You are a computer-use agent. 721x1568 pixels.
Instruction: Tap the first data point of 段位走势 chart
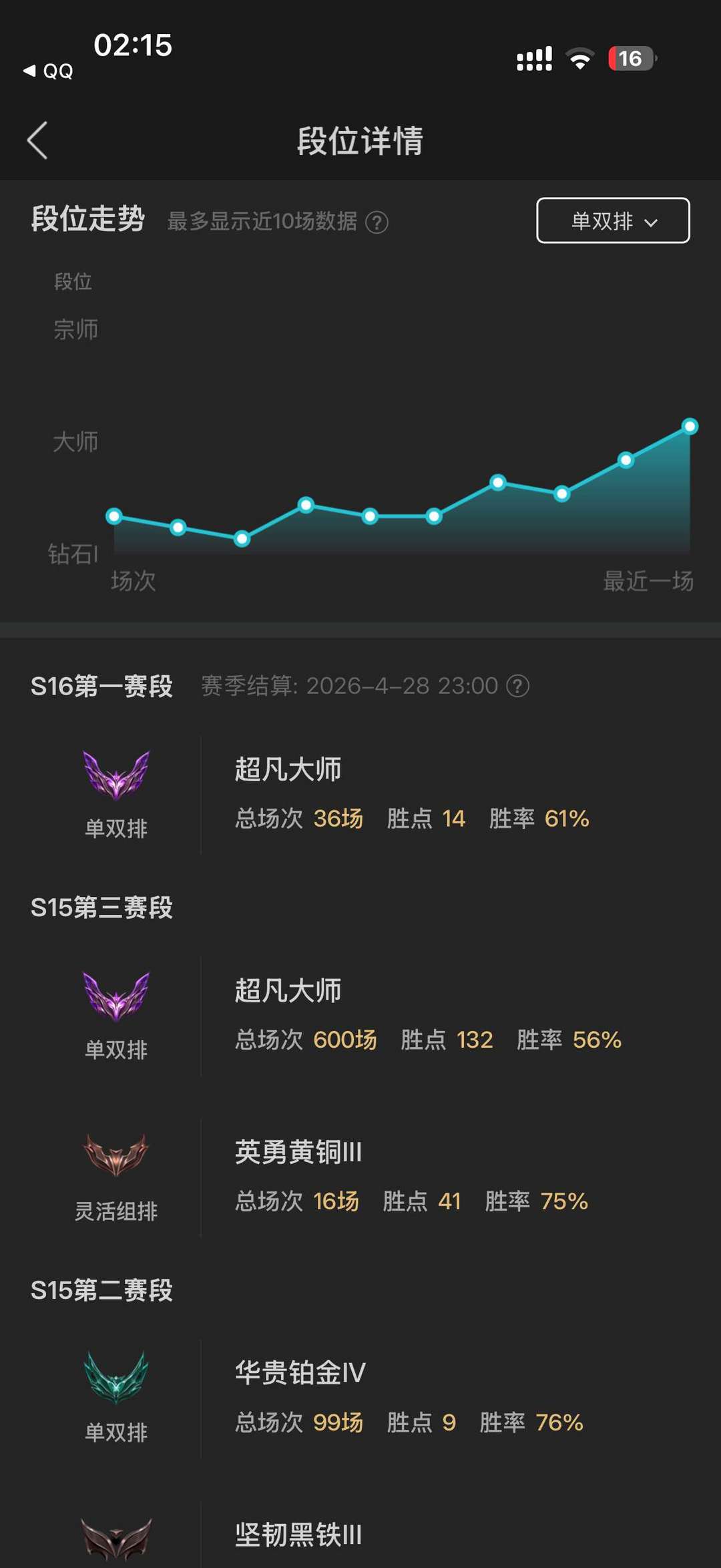click(115, 516)
